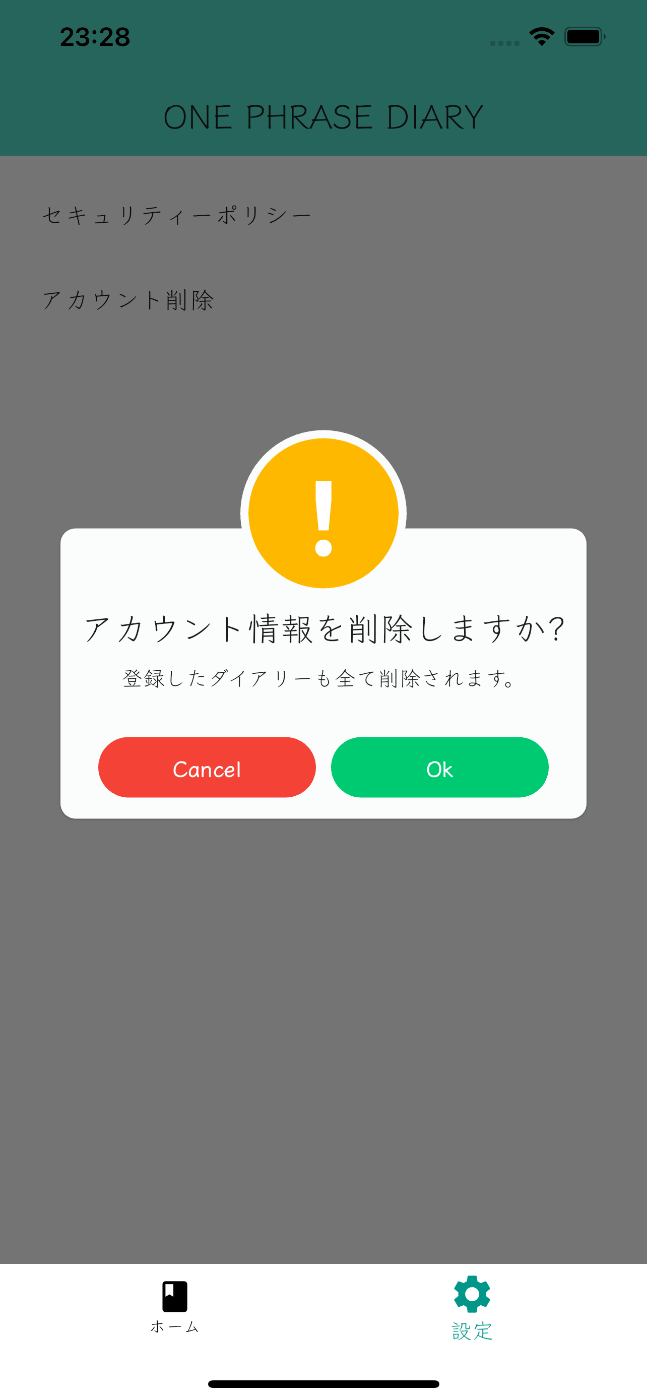Tap the アカウント削除 row

pos(128,300)
